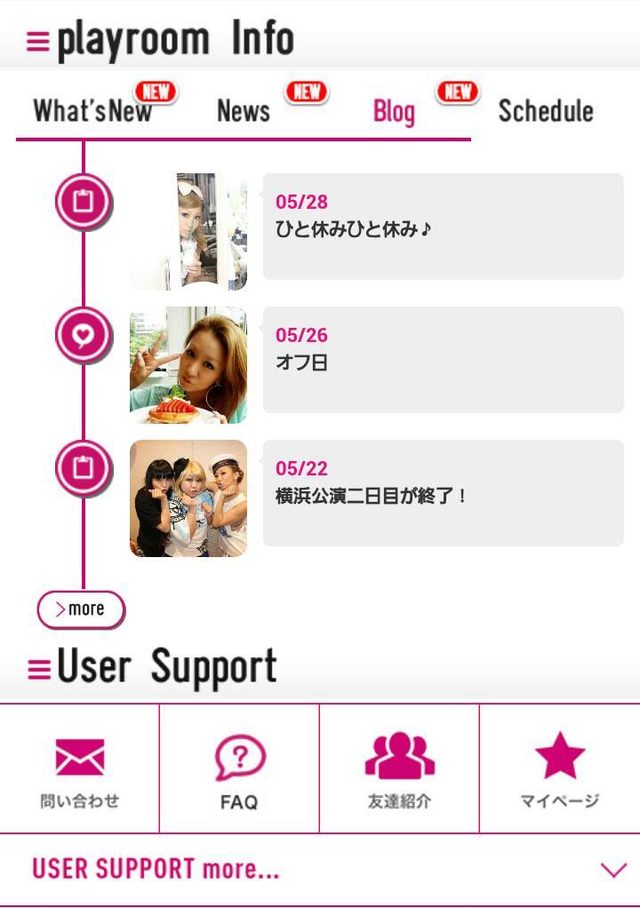Go to マイページ
Image resolution: width=640 pixels, height=908 pixels.
pos(559,769)
